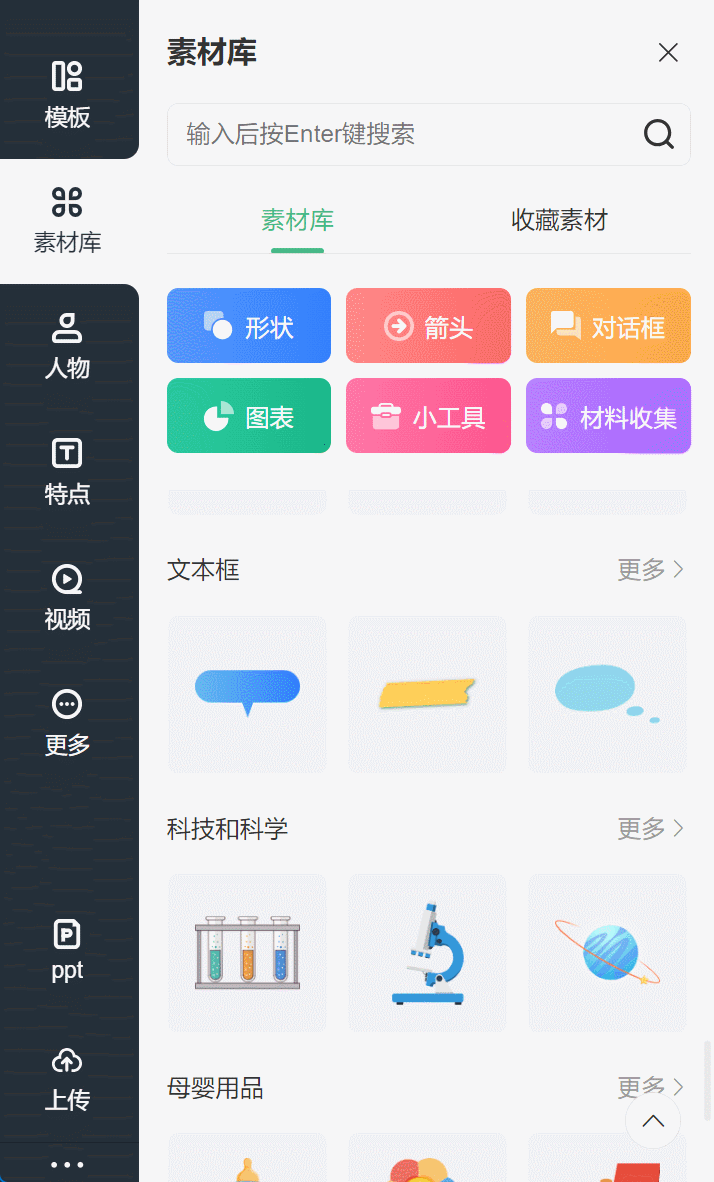Show more 文本框 items
714x1182 pixels.
click(651, 570)
